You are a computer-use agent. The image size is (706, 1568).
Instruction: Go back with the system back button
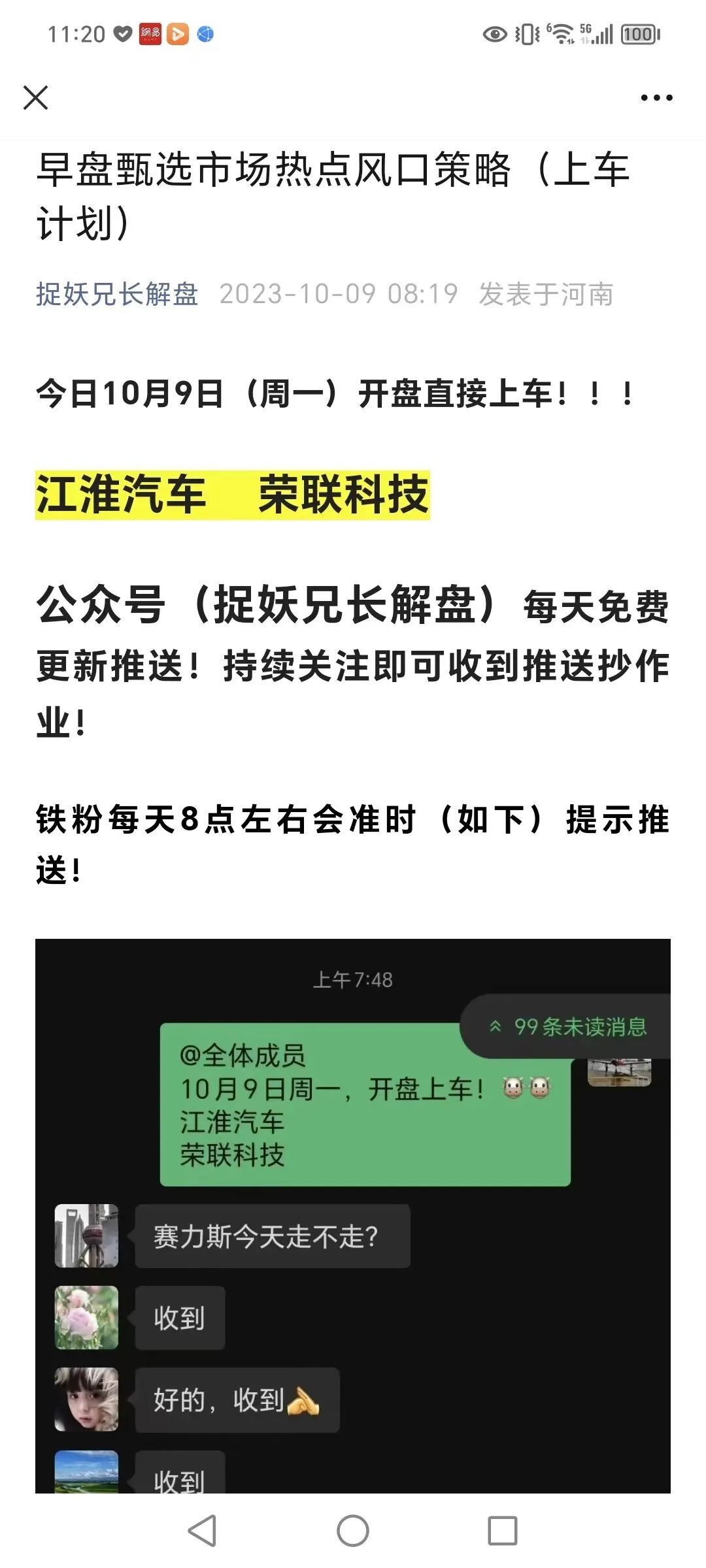pos(203,1530)
